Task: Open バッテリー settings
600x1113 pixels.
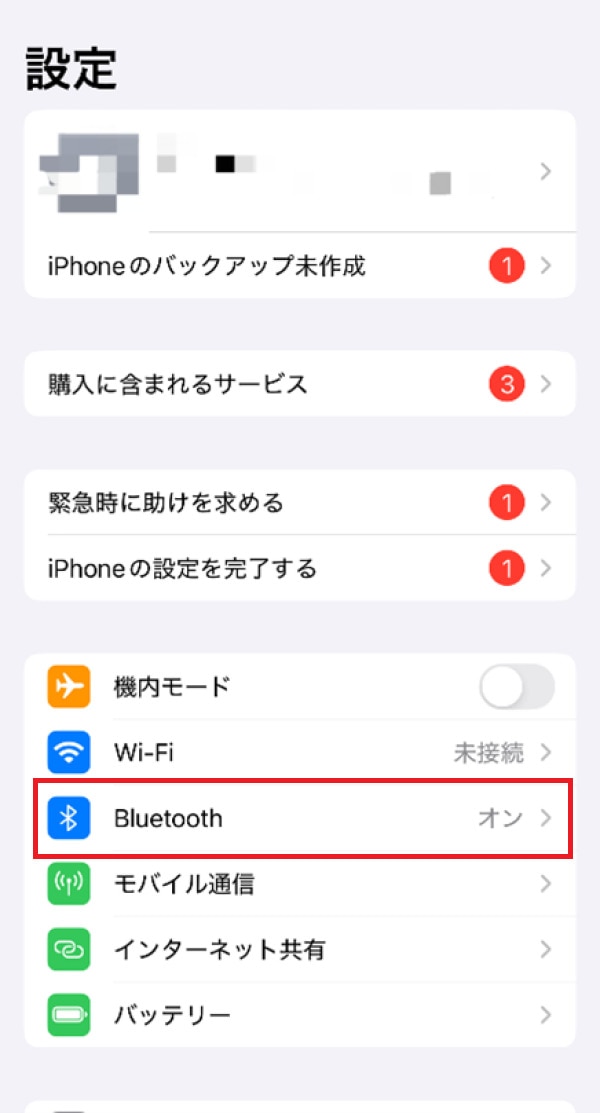Action: pyautogui.click(x=299, y=1015)
